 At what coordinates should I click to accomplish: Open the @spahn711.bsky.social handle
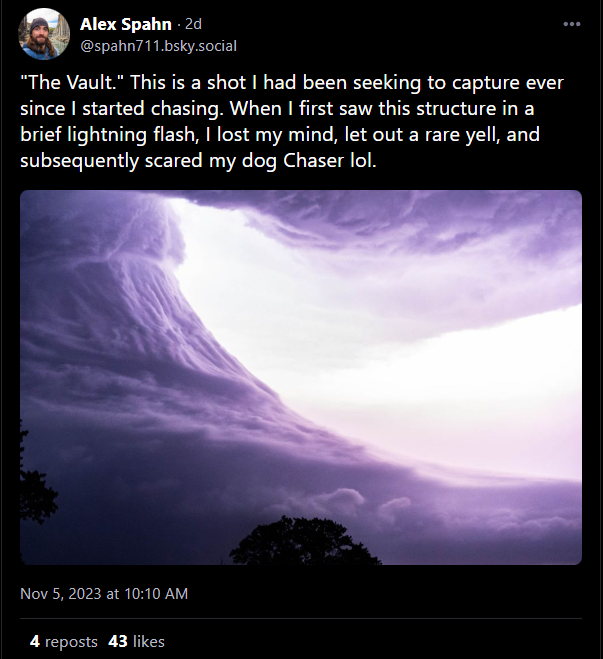(158, 46)
